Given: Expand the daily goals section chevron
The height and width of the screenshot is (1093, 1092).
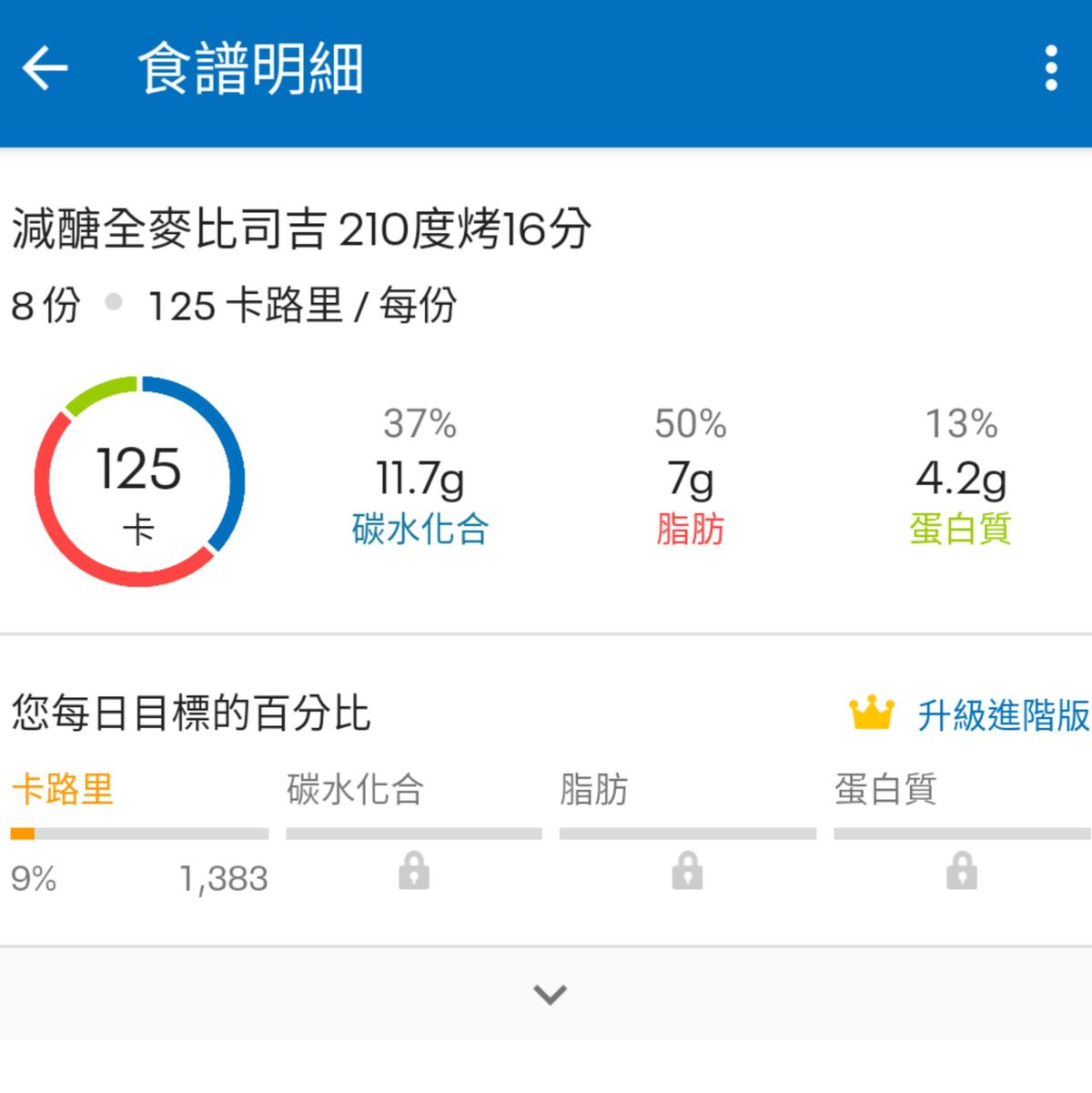Looking at the screenshot, I should (x=550, y=994).
